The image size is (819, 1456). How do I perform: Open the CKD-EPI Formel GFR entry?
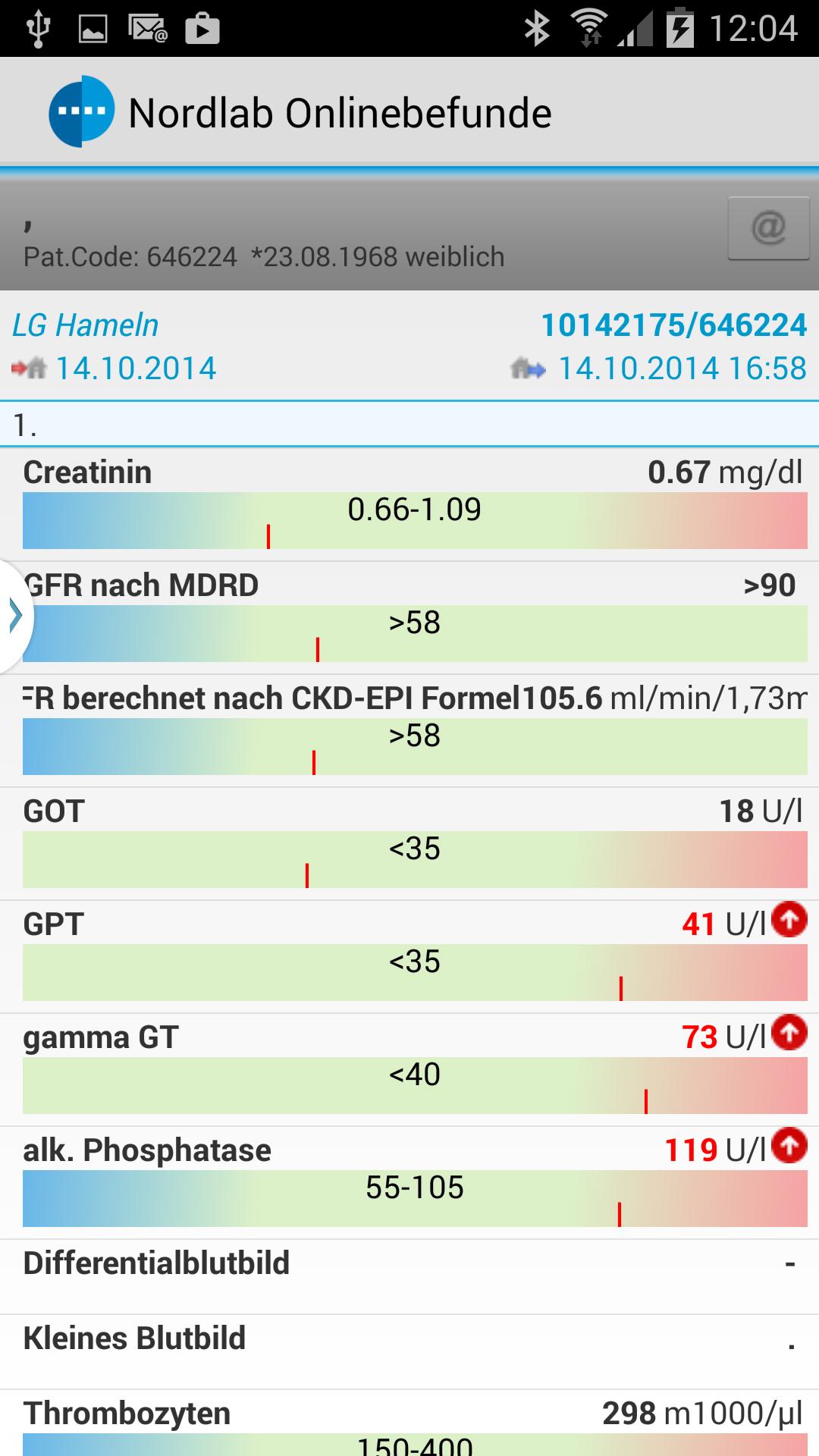[409, 731]
